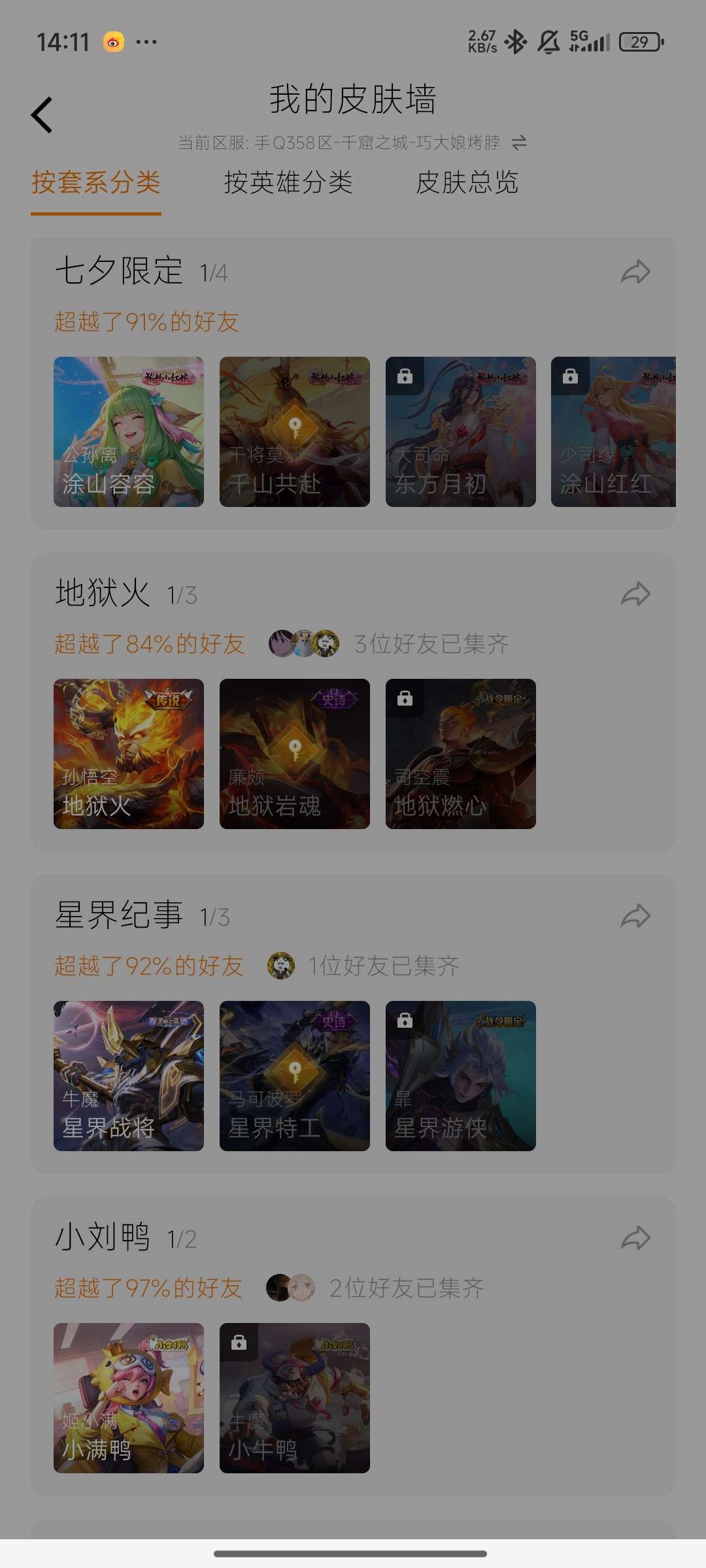Tap the back arrow to exit 我的皮肤墙

[x=41, y=114]
